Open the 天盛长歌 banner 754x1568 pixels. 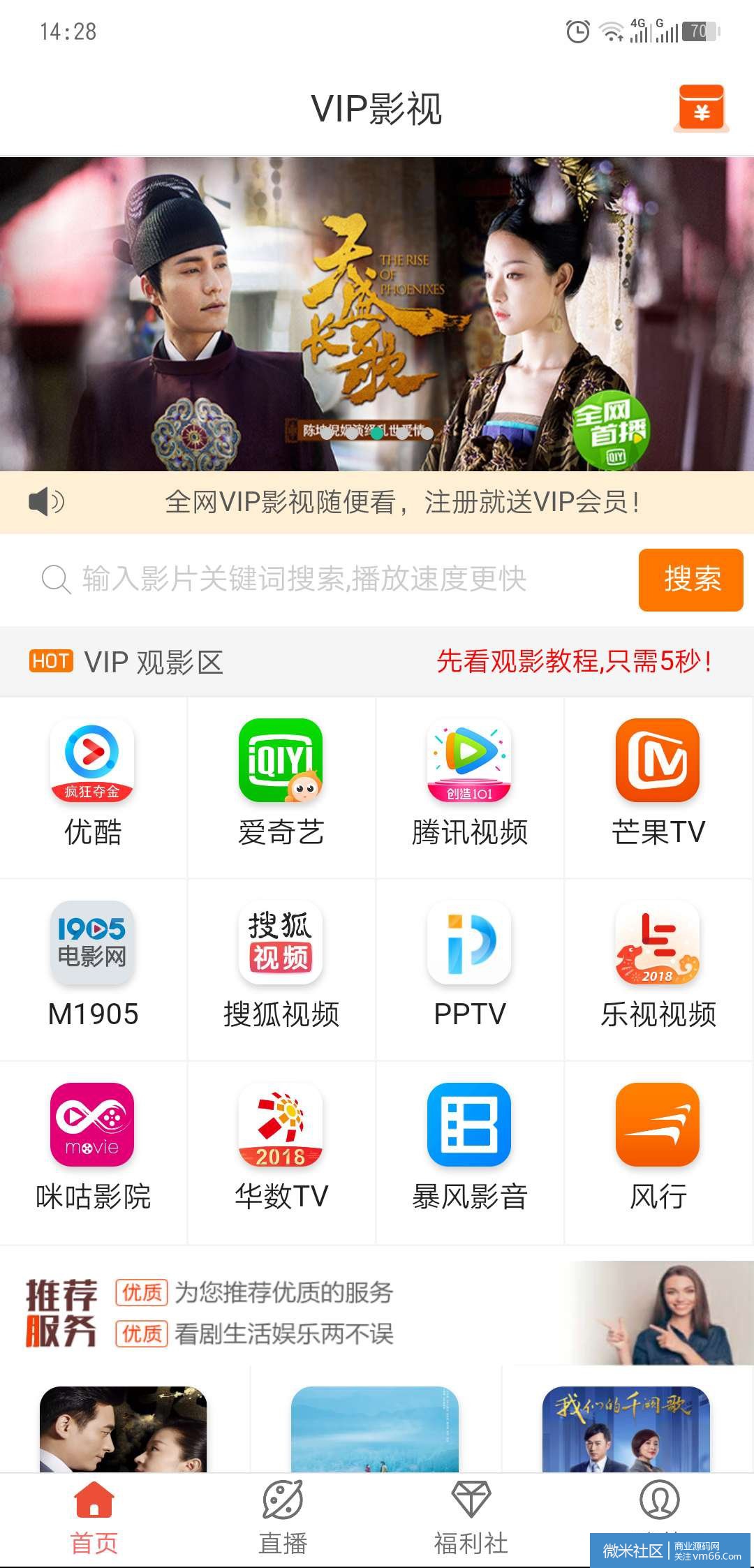pyautogui.click(x=377, y=314)
